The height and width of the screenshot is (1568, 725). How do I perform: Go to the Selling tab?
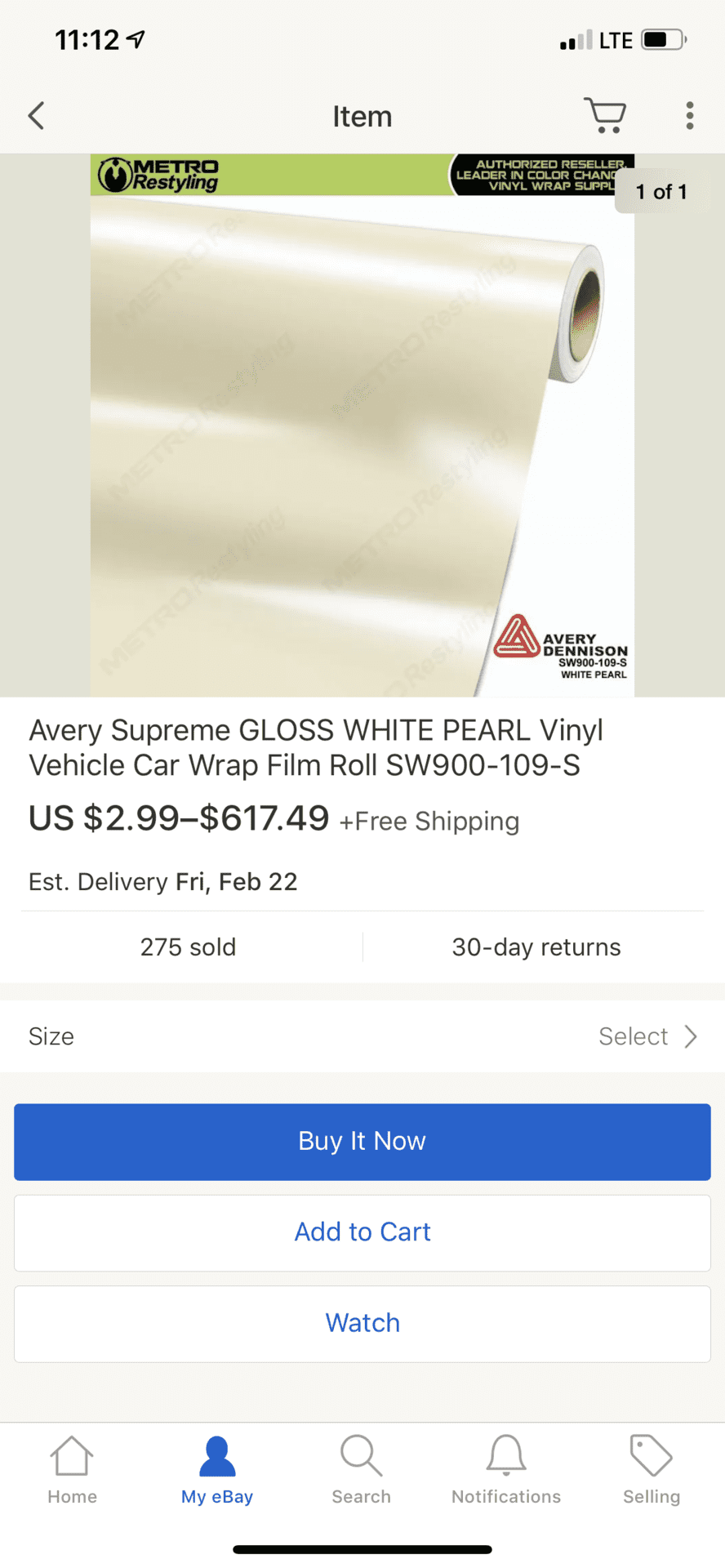[651, 1470]
